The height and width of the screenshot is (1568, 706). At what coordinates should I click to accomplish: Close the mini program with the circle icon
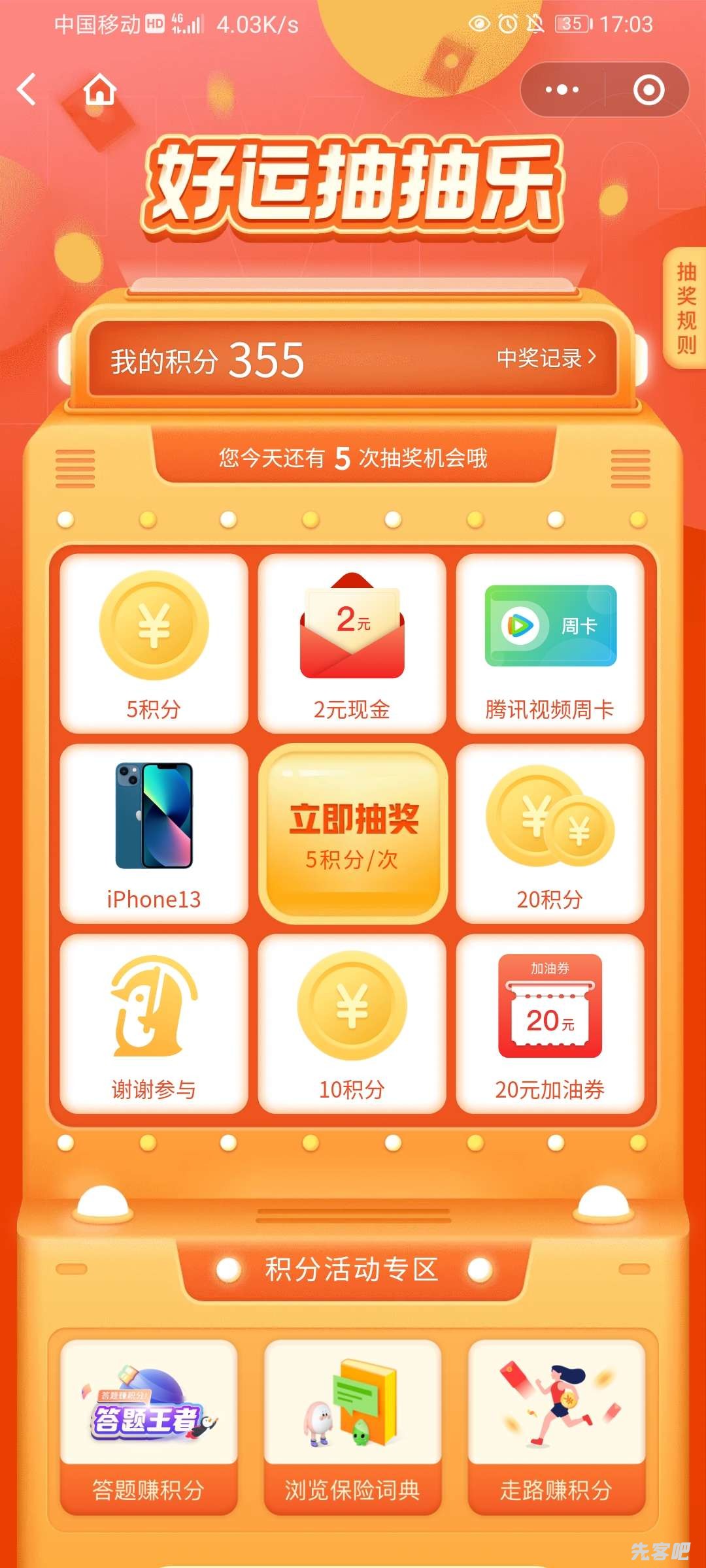coord(648,90)
